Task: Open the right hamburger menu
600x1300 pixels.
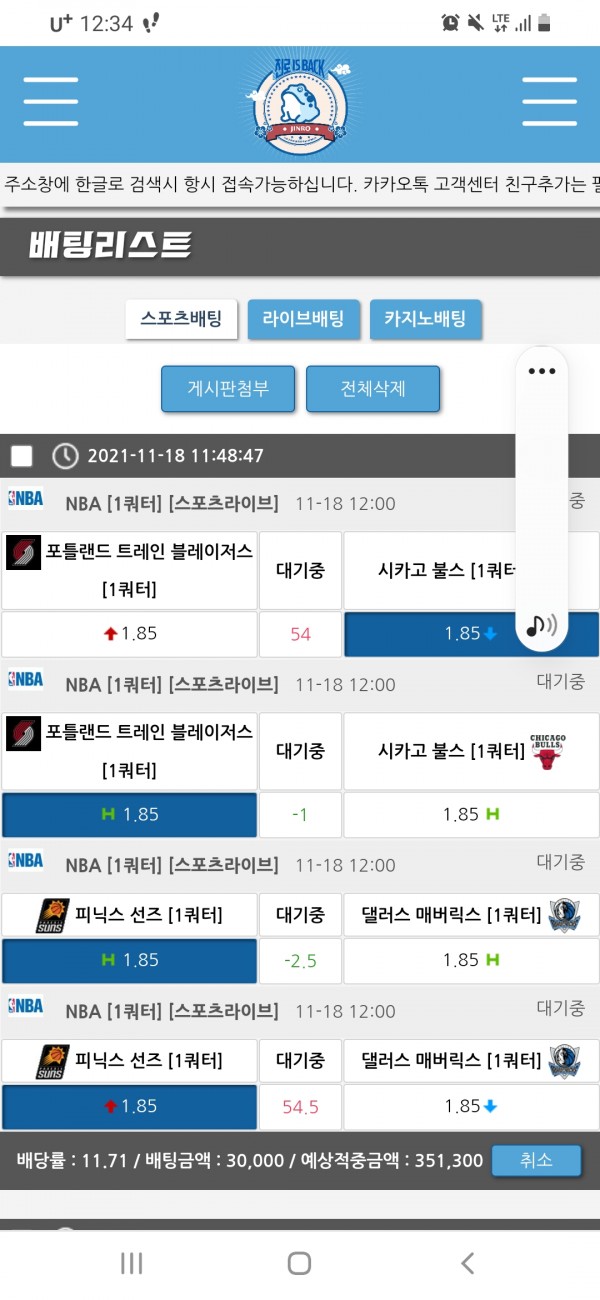Action: (549, 101)
